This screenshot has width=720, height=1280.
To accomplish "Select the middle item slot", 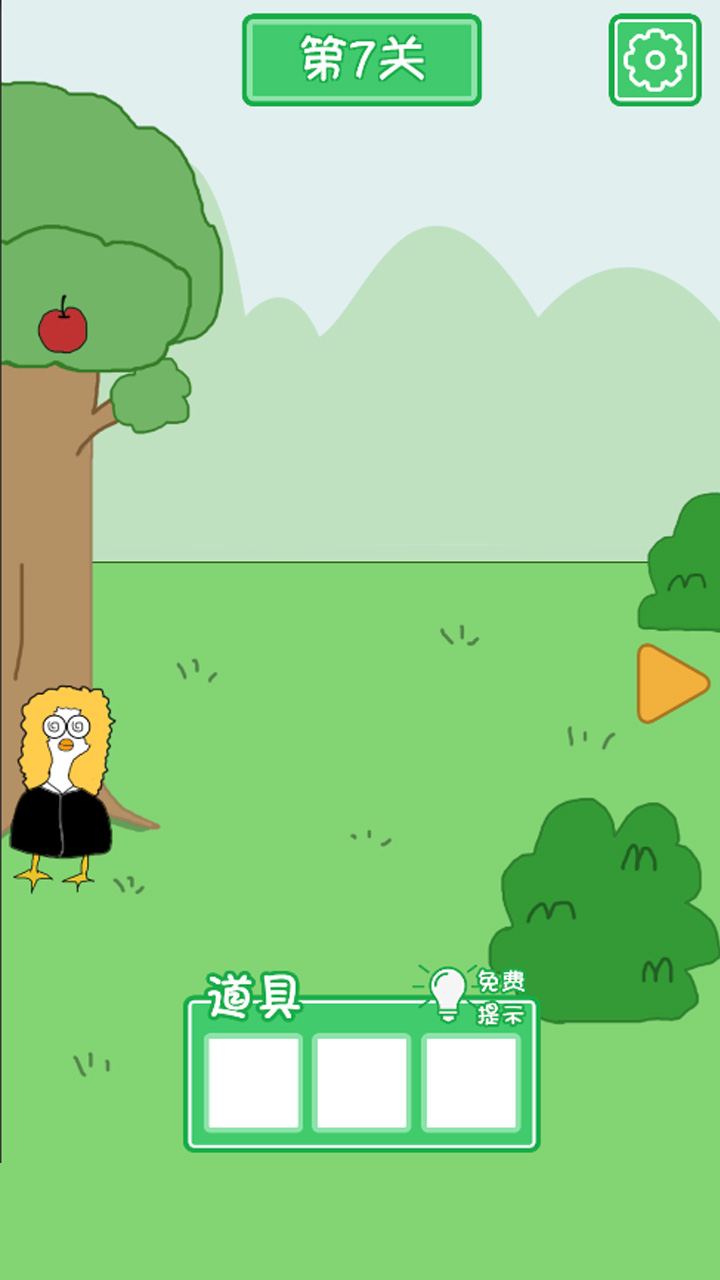I will click(x=361, y=1082).
